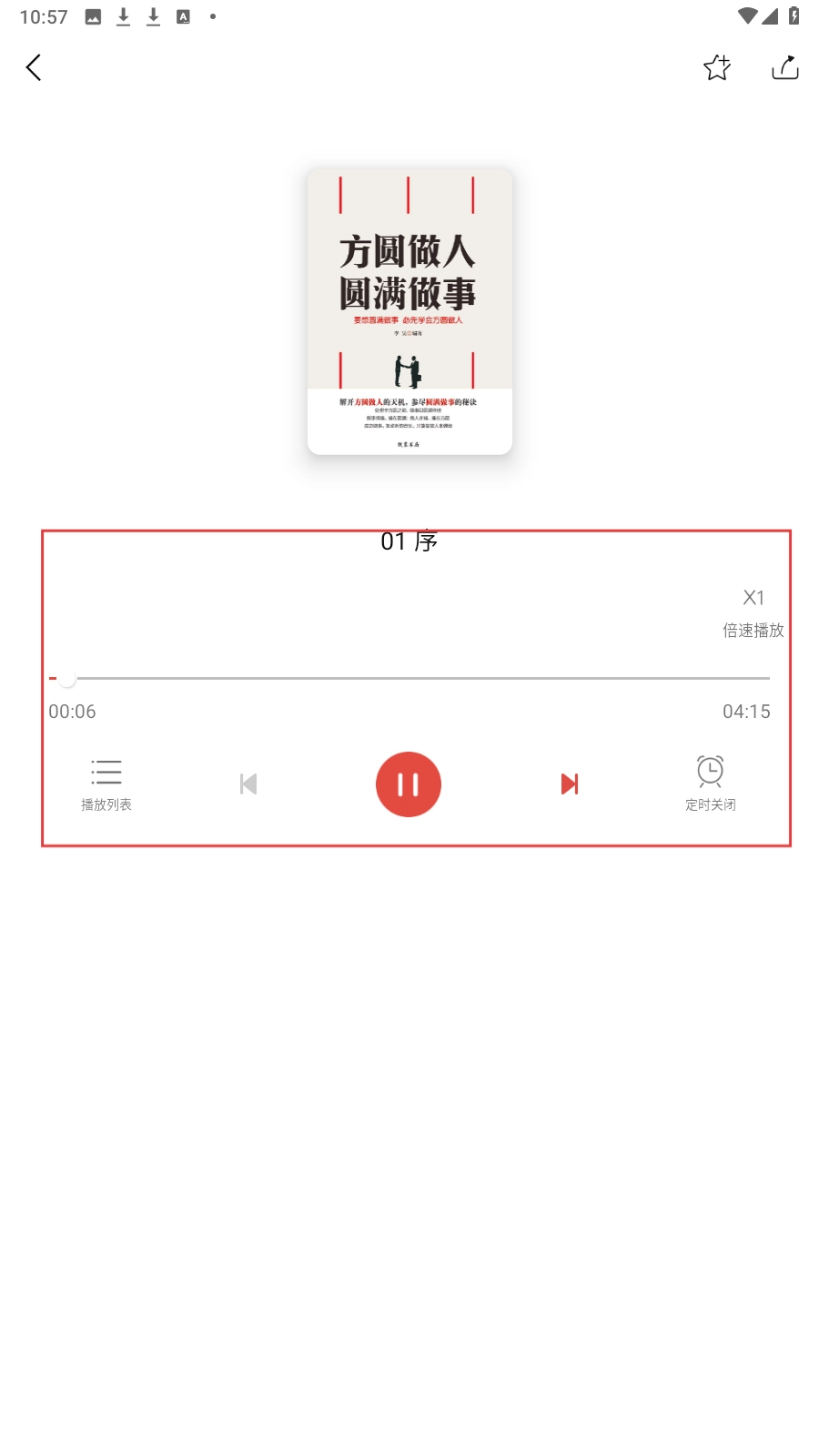819x1456 pixels.
Task: Share this audiobook
Action: [x=784, y=67]
